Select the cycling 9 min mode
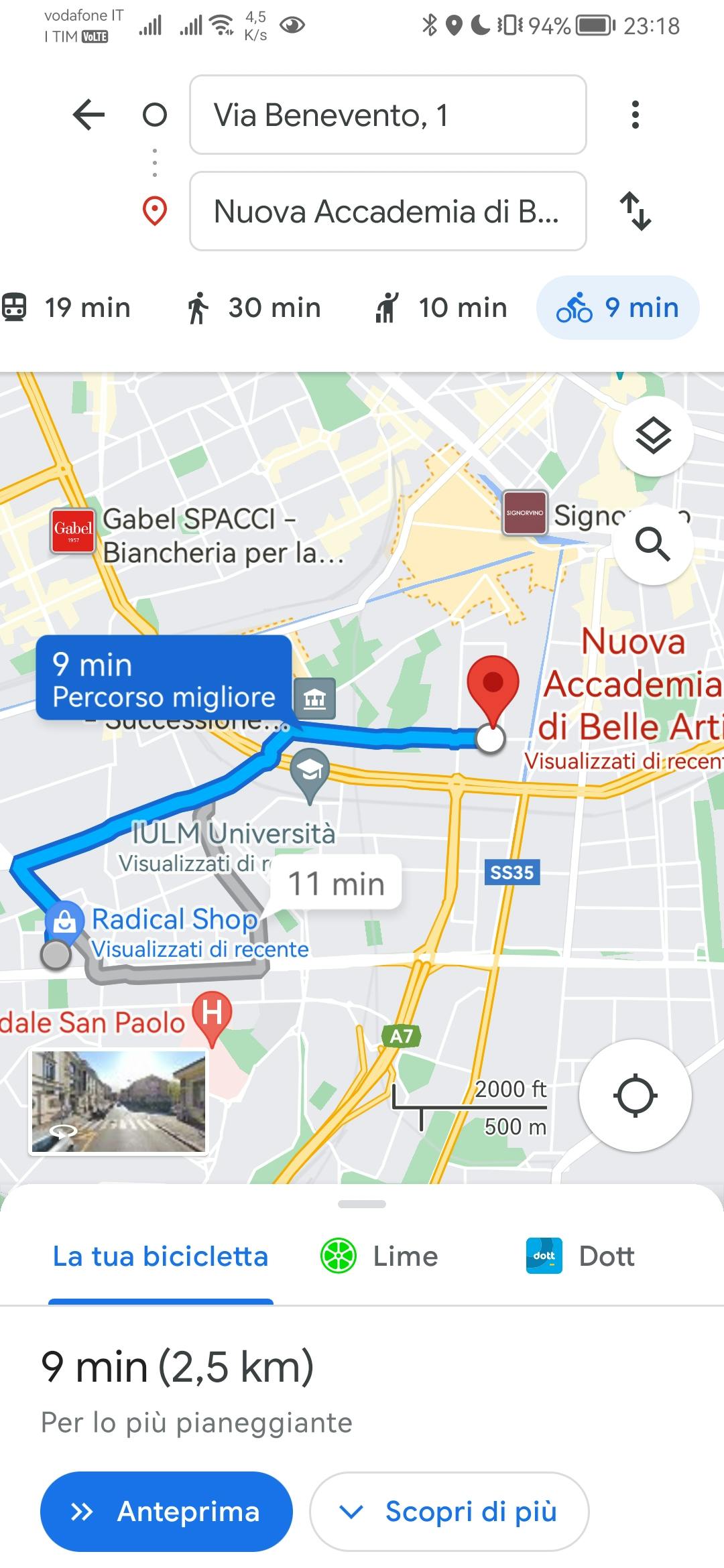The image size is (724, 1568). point(617,308)
